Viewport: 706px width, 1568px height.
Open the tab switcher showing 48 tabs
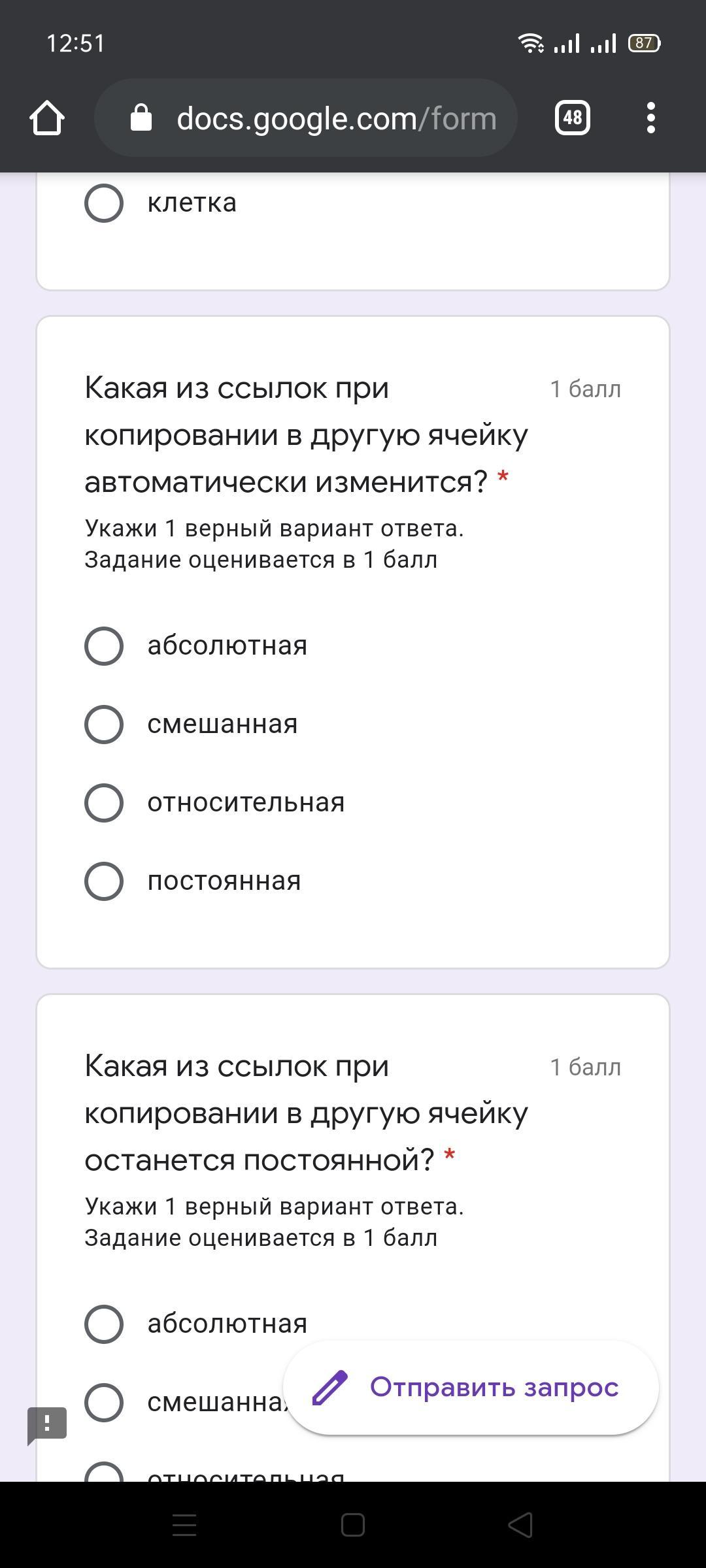tap(572, 118)
